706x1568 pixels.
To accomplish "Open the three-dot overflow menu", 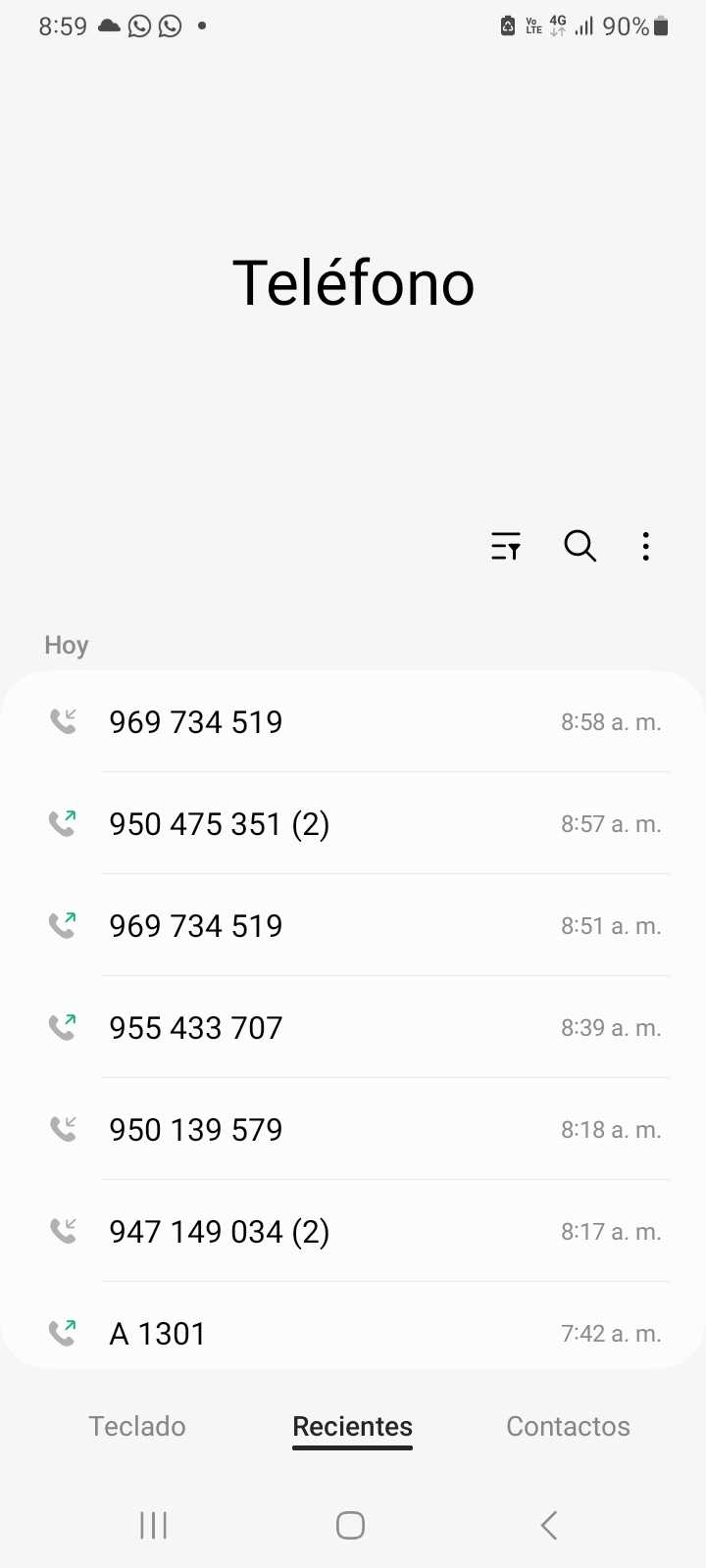I will (645, 546).
